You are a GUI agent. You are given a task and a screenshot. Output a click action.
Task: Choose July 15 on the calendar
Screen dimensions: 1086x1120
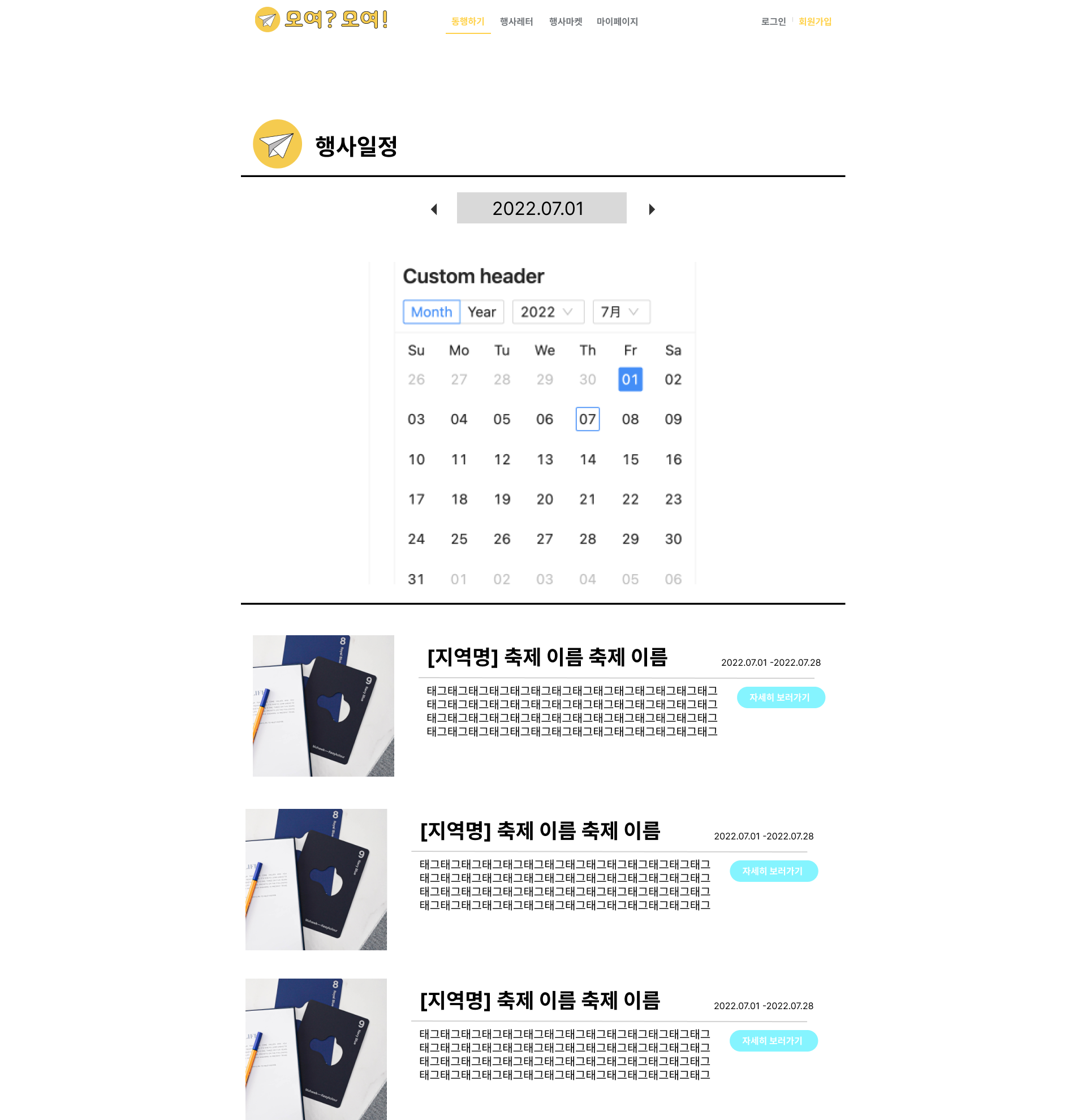coord(630,459)
